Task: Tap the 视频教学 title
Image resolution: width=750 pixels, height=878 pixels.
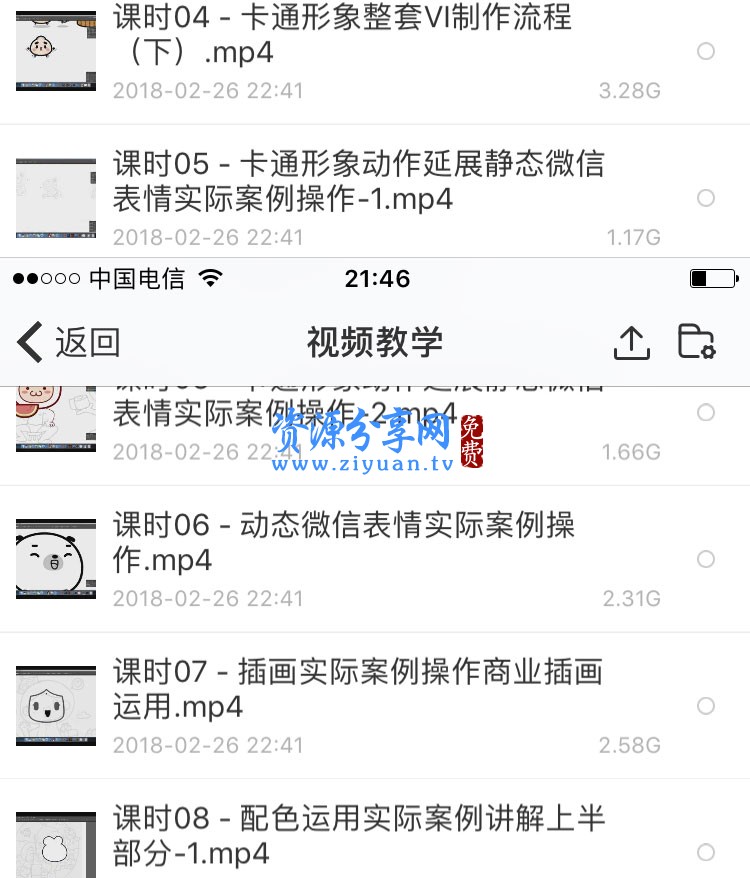Action: pos(374,342)
